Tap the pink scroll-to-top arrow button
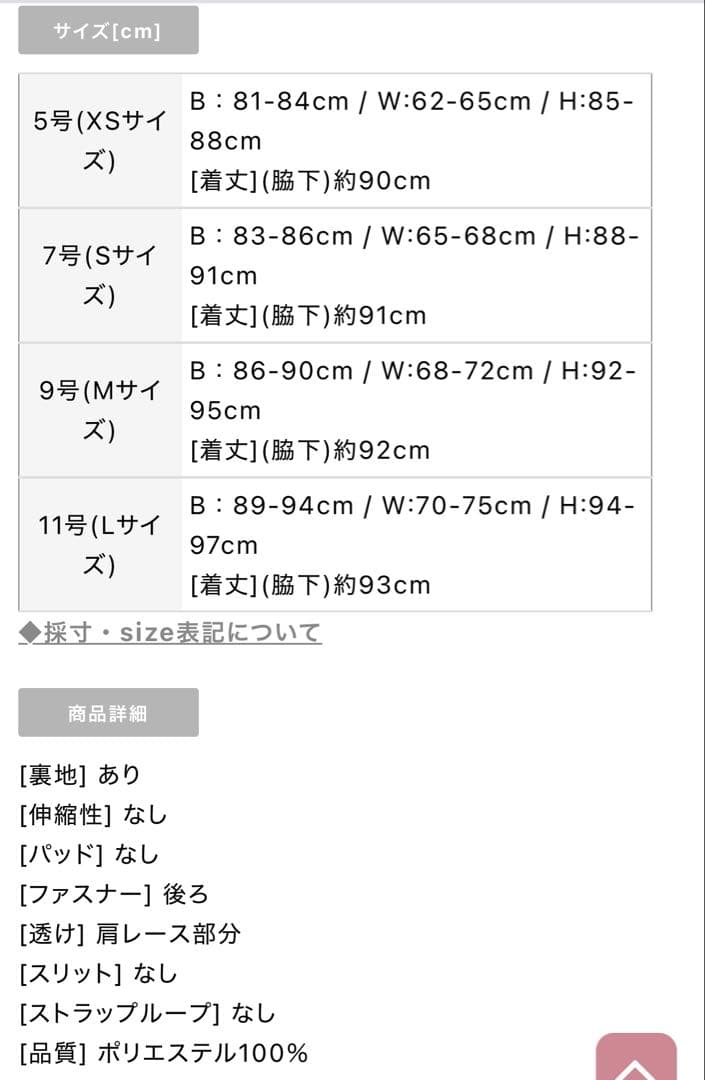705x1080 pixels. (x=636, y=1060)
